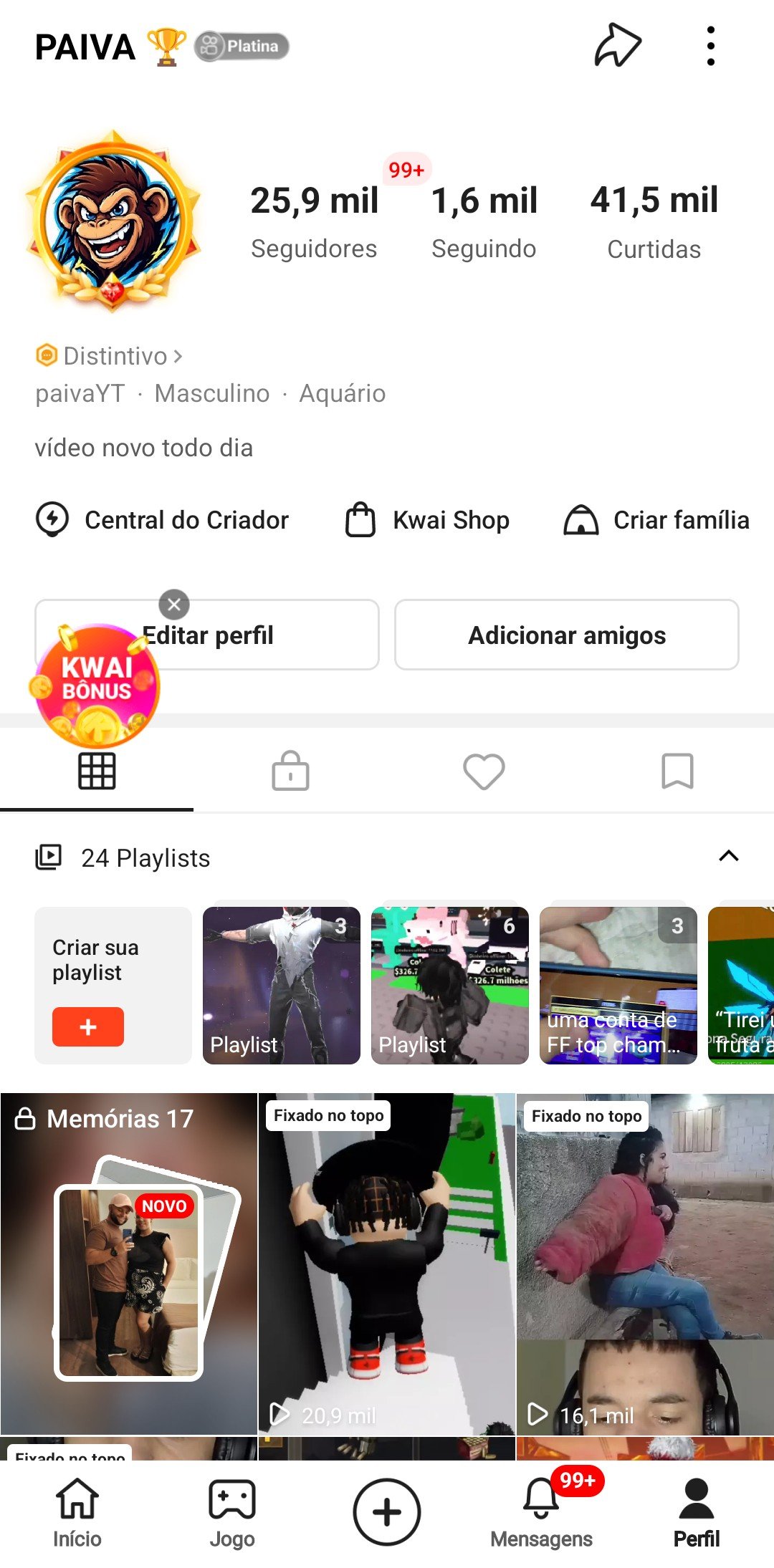Viewport: 774px width, 1568px height.
Task: Open the Seguindo list
Action: coord(484,221)
